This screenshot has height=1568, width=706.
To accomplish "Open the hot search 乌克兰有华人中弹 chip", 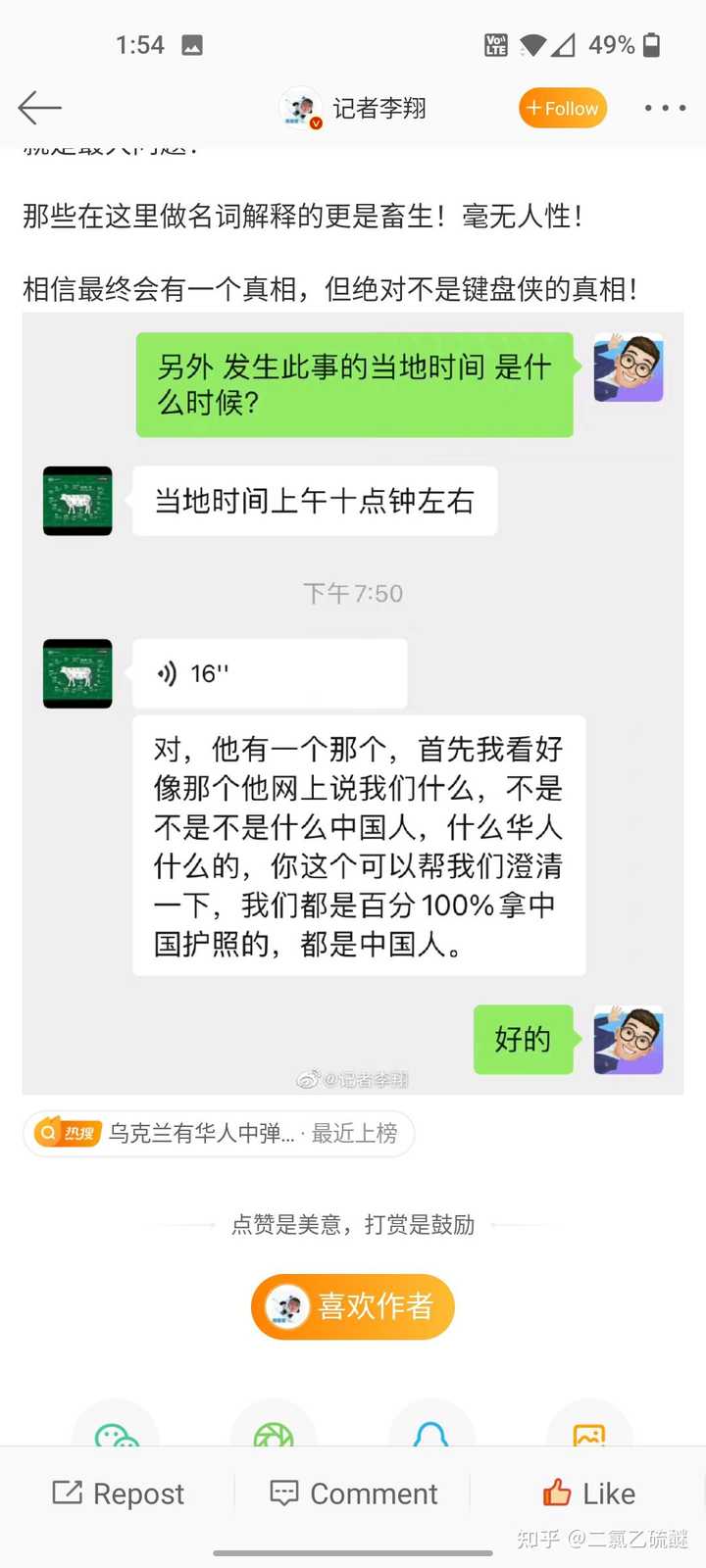I will coord(218,1134).
